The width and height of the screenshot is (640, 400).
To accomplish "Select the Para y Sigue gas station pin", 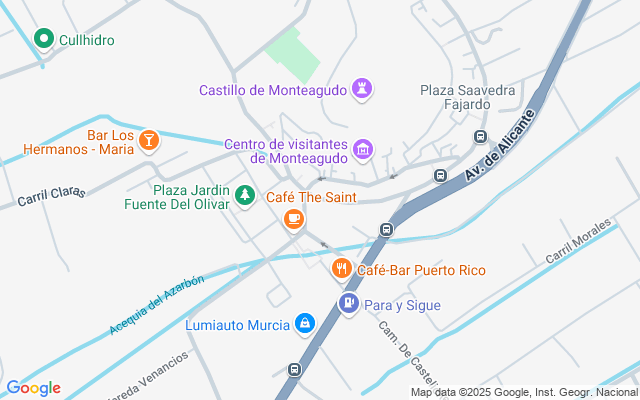I will pos(349,304).
